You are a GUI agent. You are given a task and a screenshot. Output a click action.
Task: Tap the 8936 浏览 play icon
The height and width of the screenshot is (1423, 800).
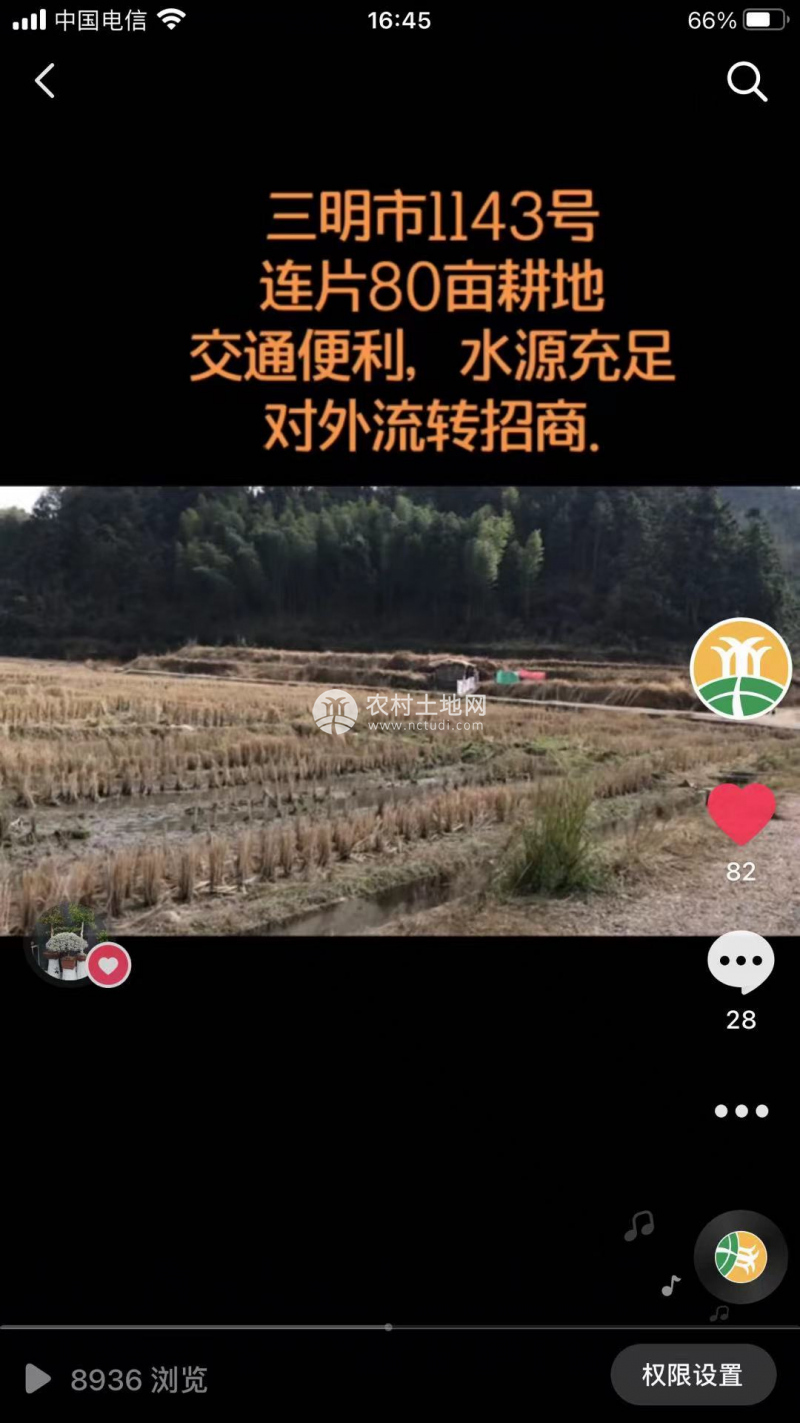tap(38, 1379)
